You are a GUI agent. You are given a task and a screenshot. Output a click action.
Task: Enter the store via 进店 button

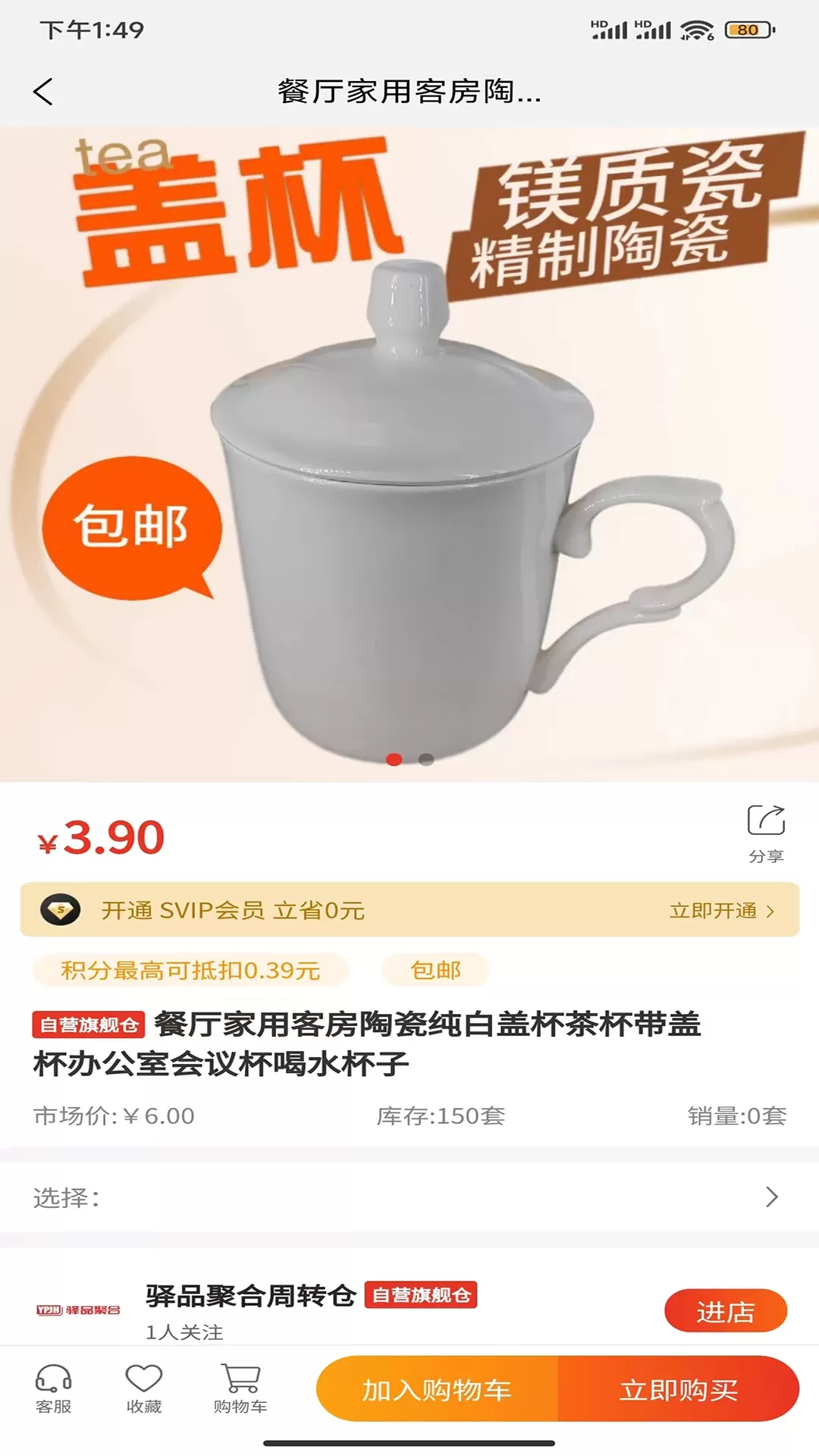(x=725, y=1311)
